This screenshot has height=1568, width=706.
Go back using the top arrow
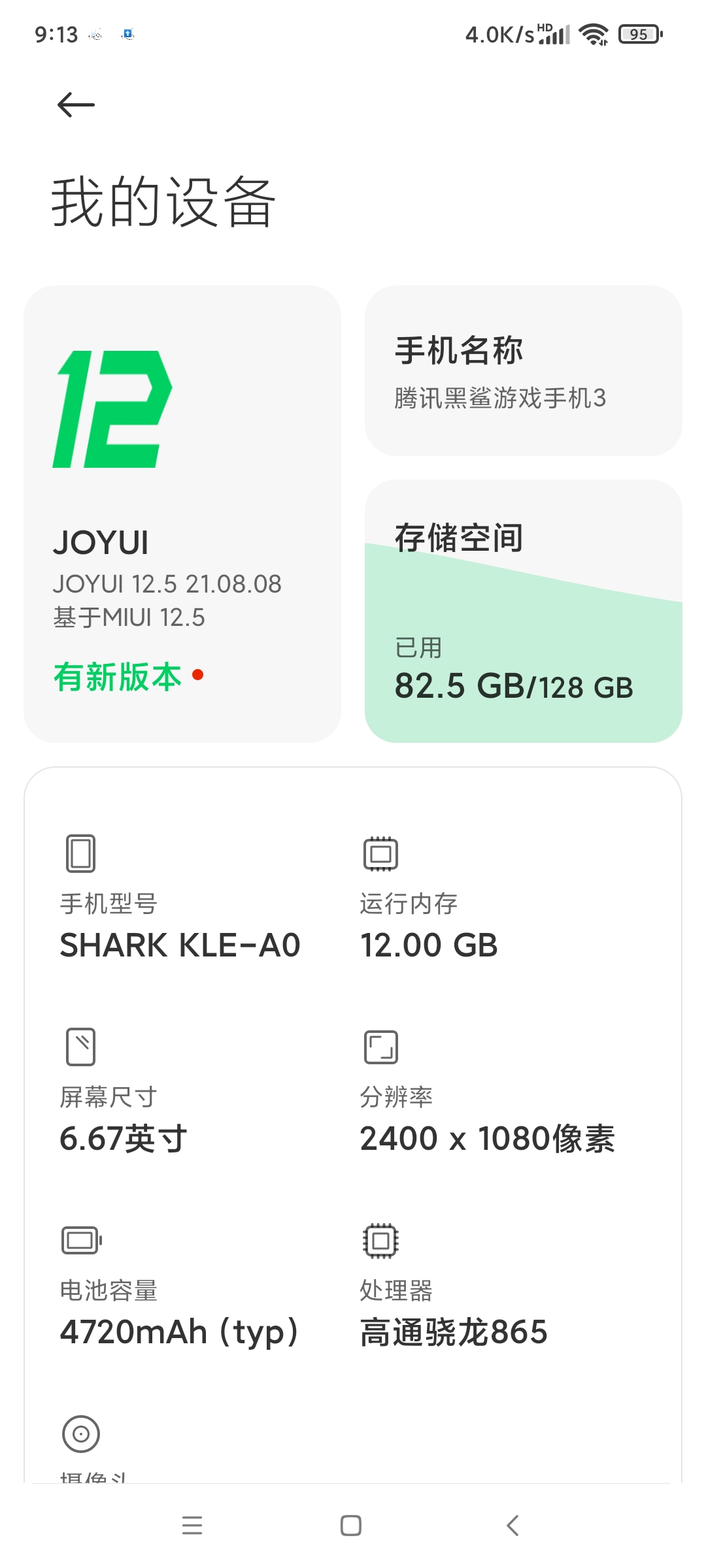[76, 105]
